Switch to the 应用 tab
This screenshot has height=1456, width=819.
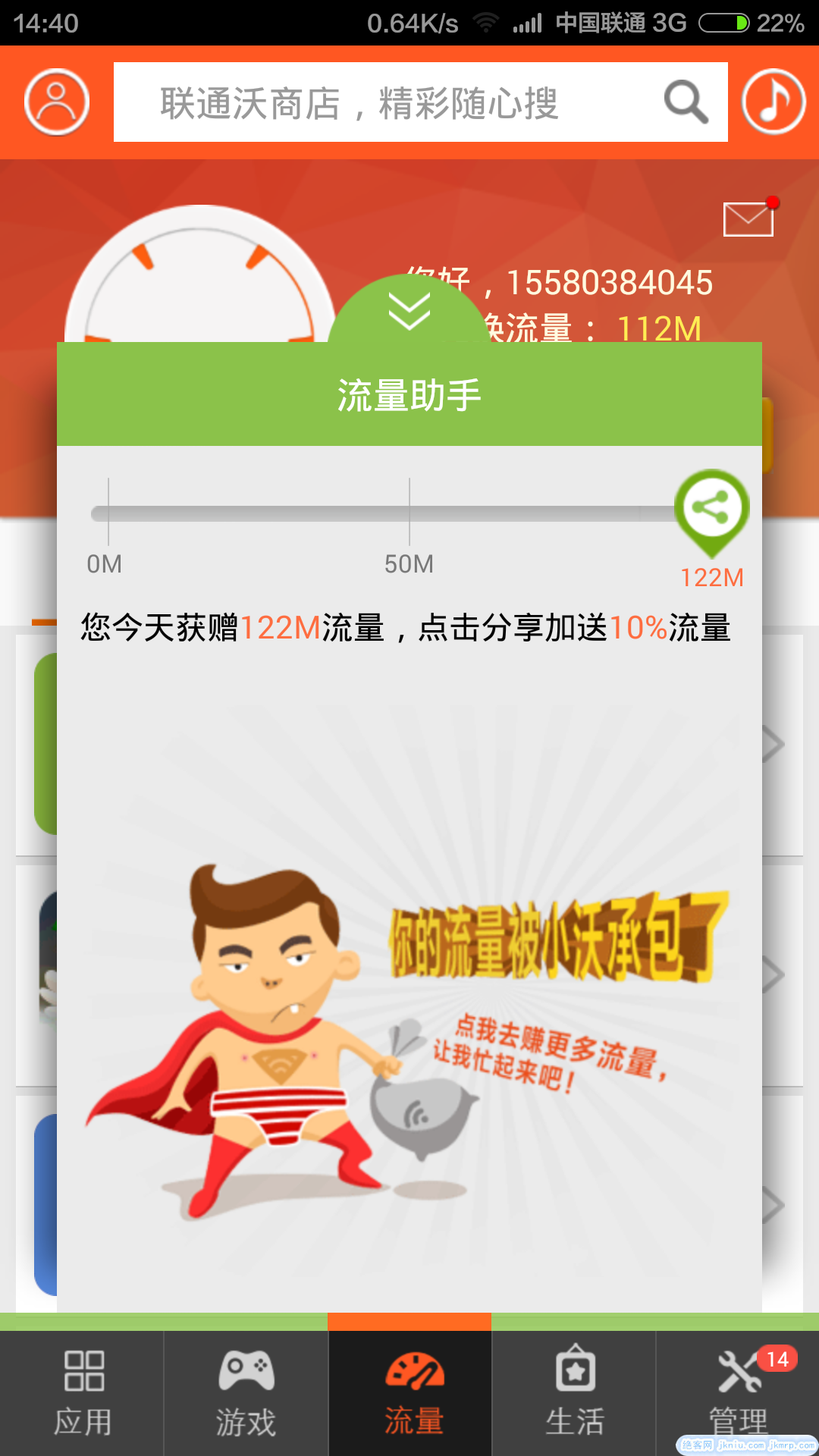coord(83,1394)
